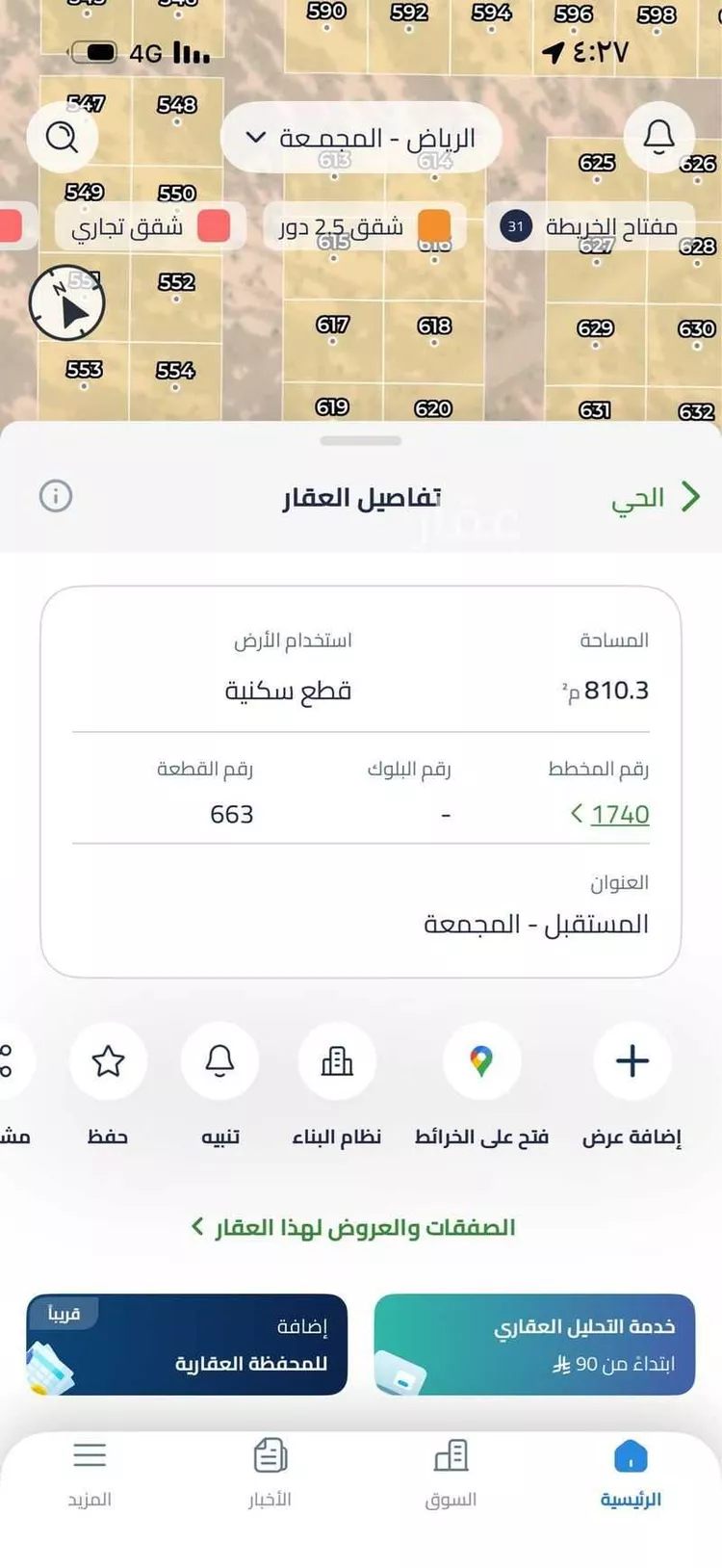
Task: Select the الرئيسية home icon
Action: pos(630,1457)
